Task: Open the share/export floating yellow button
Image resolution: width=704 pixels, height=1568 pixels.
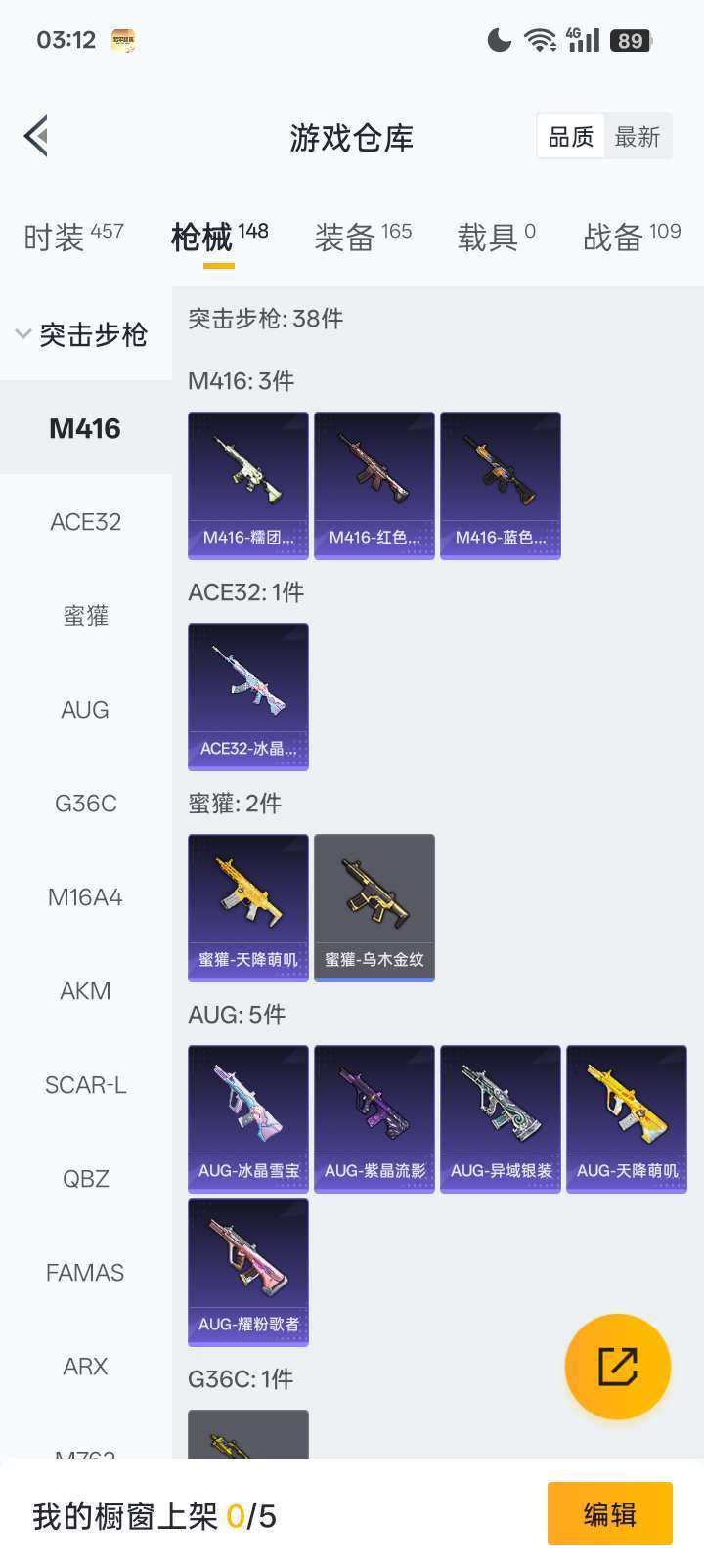Action: [x=616, y=1366]
